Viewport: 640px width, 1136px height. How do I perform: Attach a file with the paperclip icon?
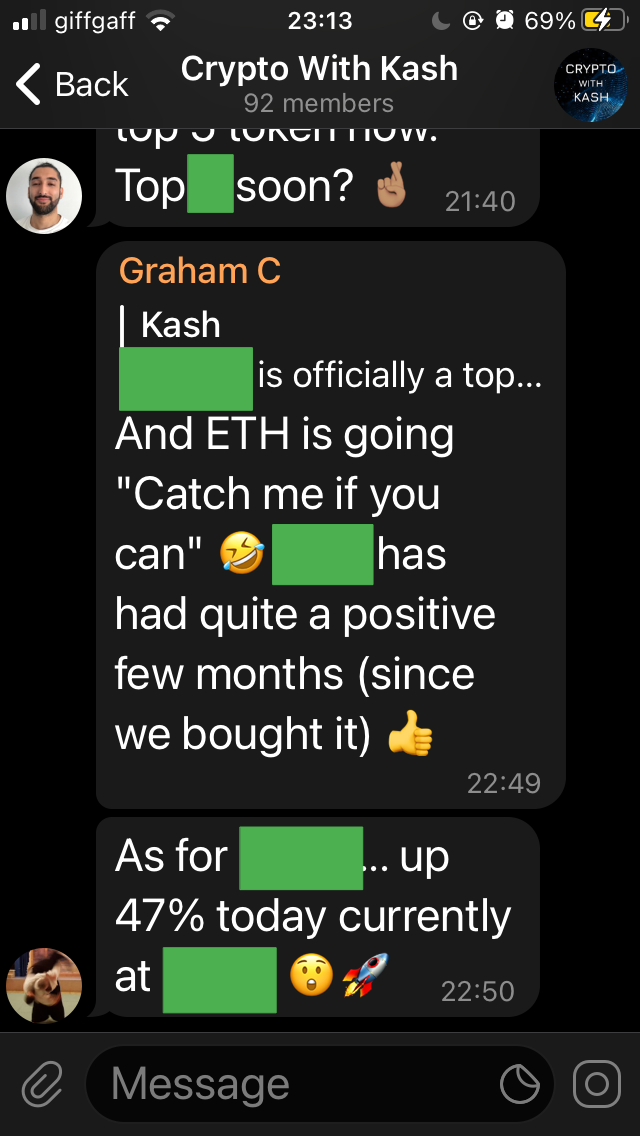(x=43, y=1085)
